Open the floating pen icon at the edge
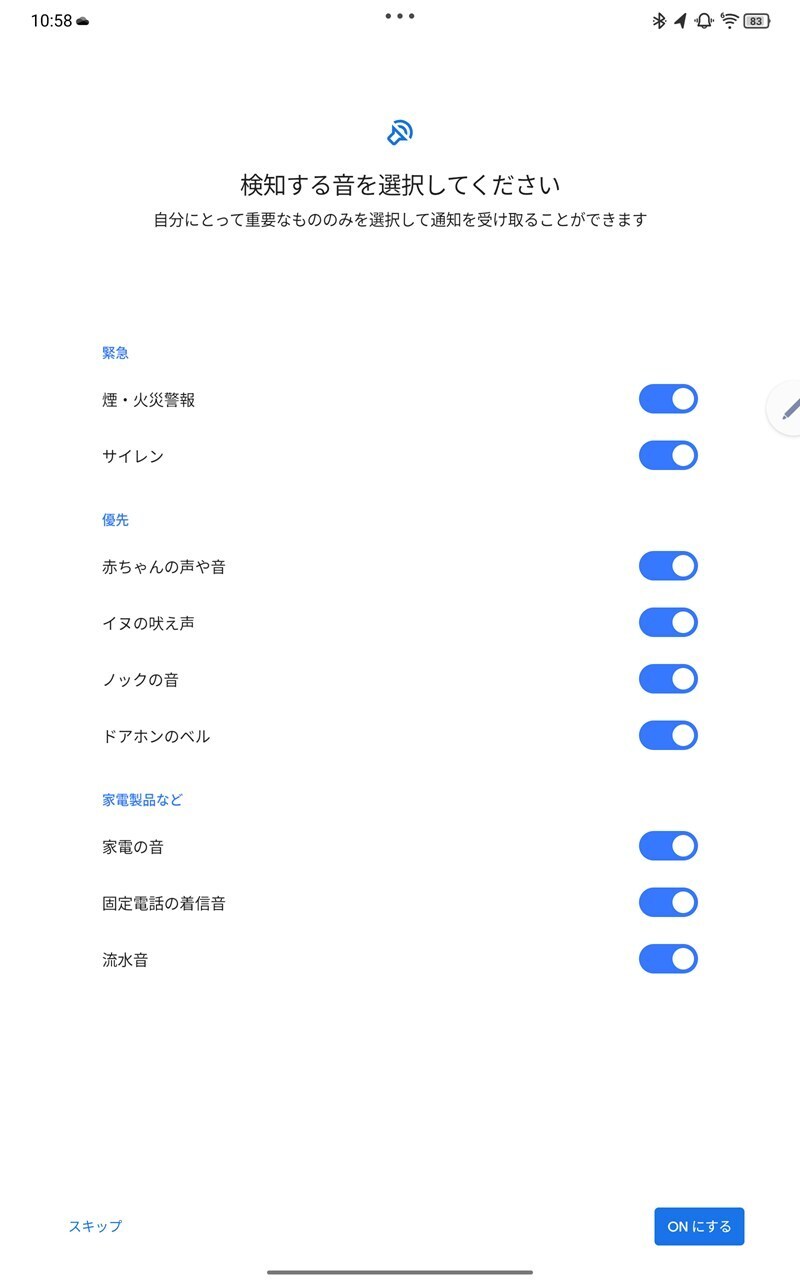This screenshot has height=1280, width=800. pyautogui.click(x=786, y=408)
